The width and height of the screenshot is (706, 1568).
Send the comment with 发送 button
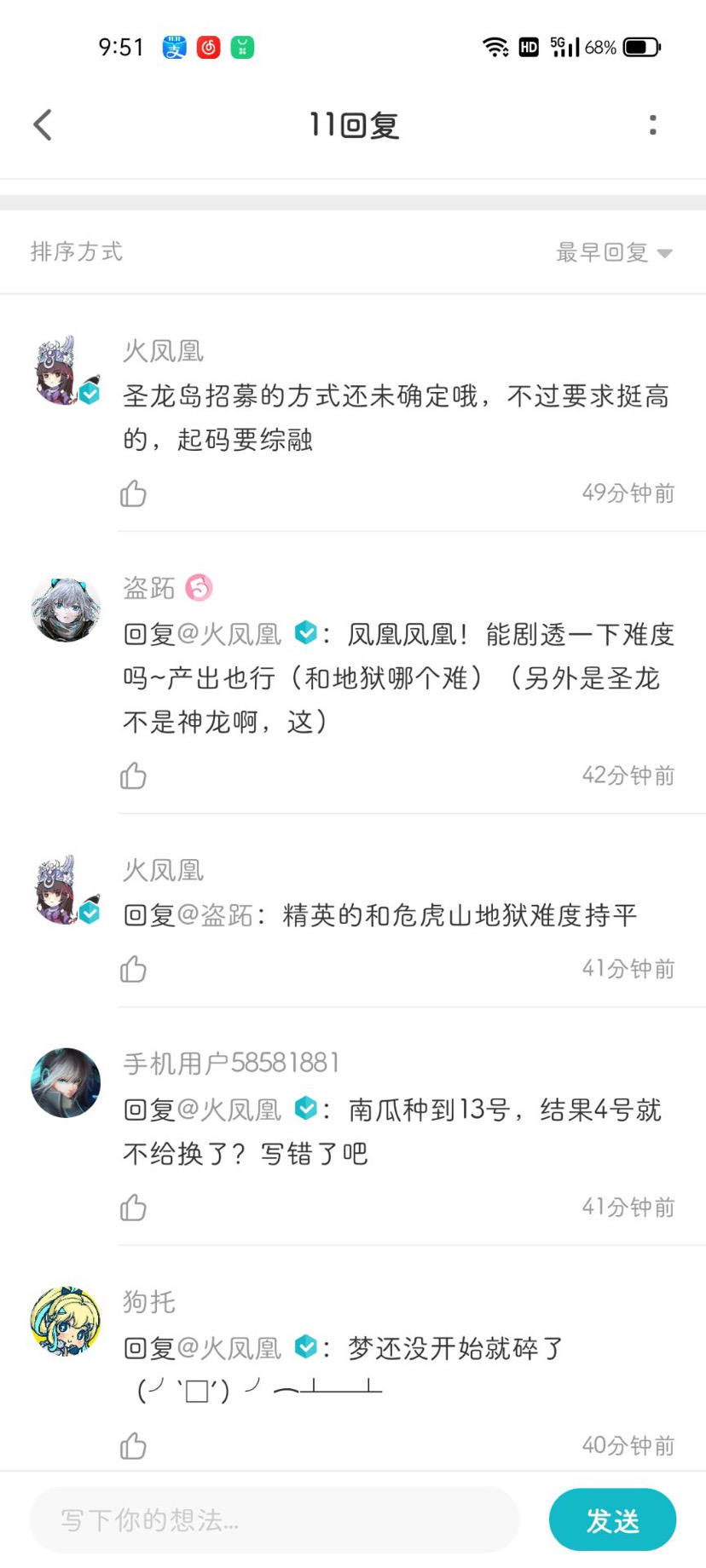point(612,1520)
